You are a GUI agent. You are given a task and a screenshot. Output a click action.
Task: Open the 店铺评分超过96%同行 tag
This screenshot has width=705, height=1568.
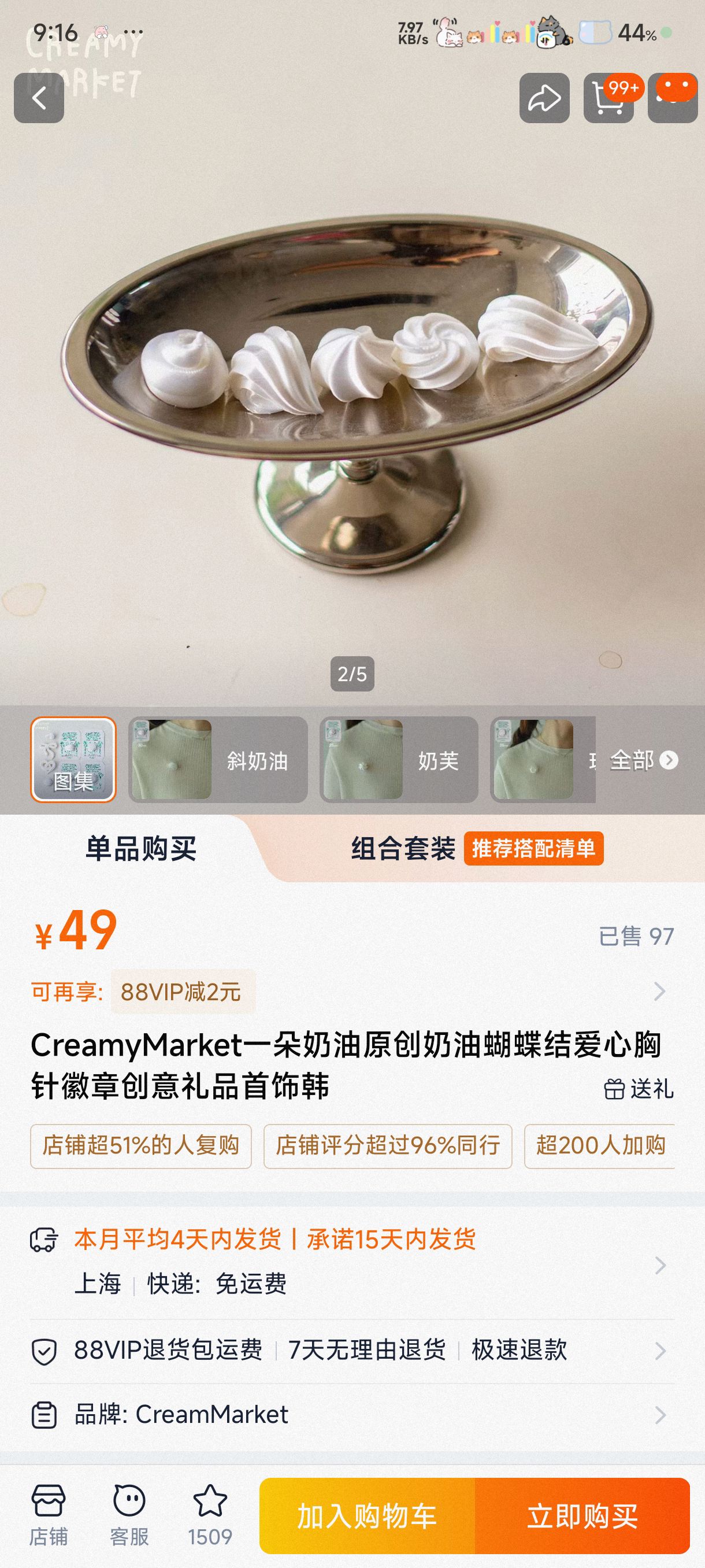click(x=388, y=1146)
